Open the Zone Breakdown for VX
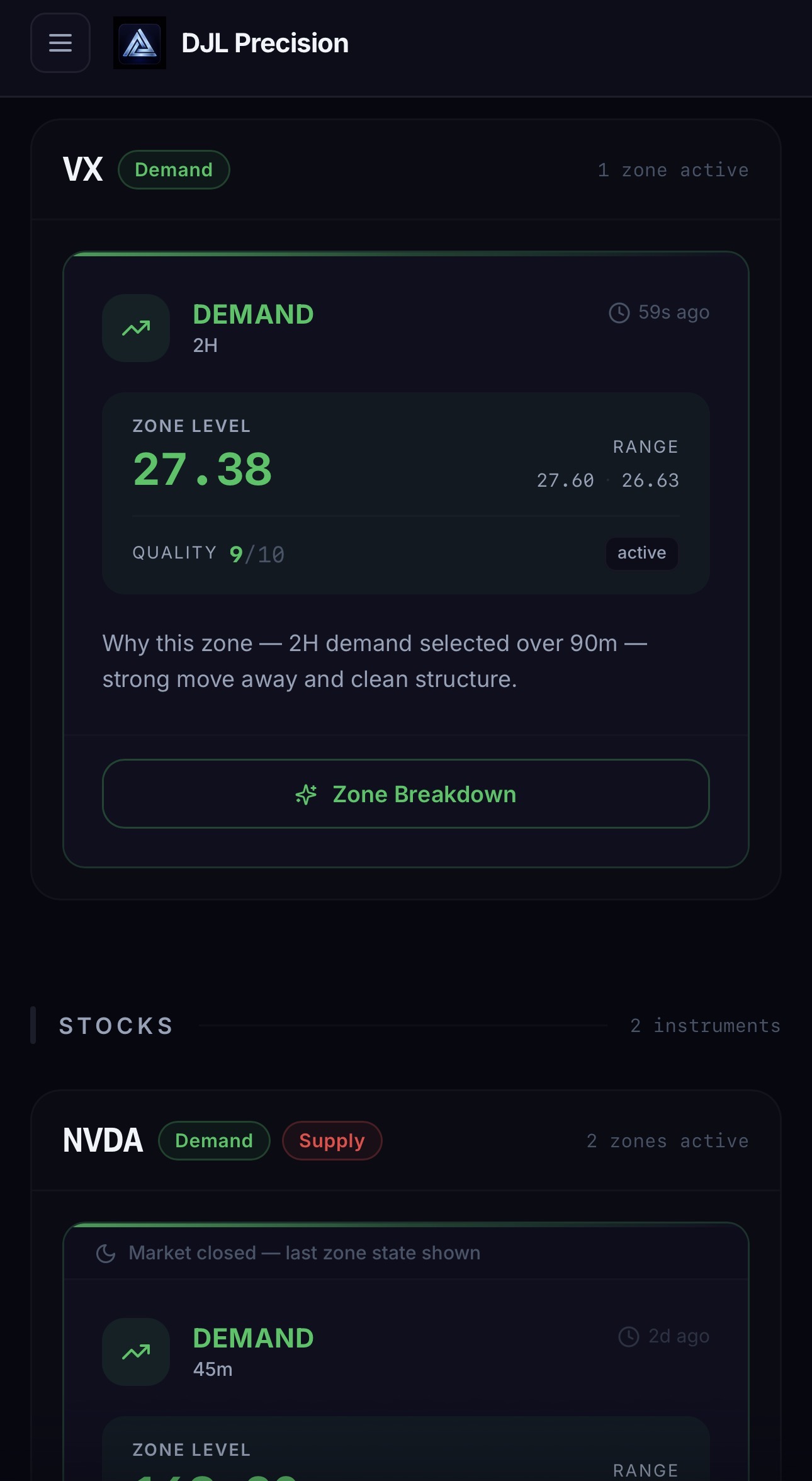 406,794
